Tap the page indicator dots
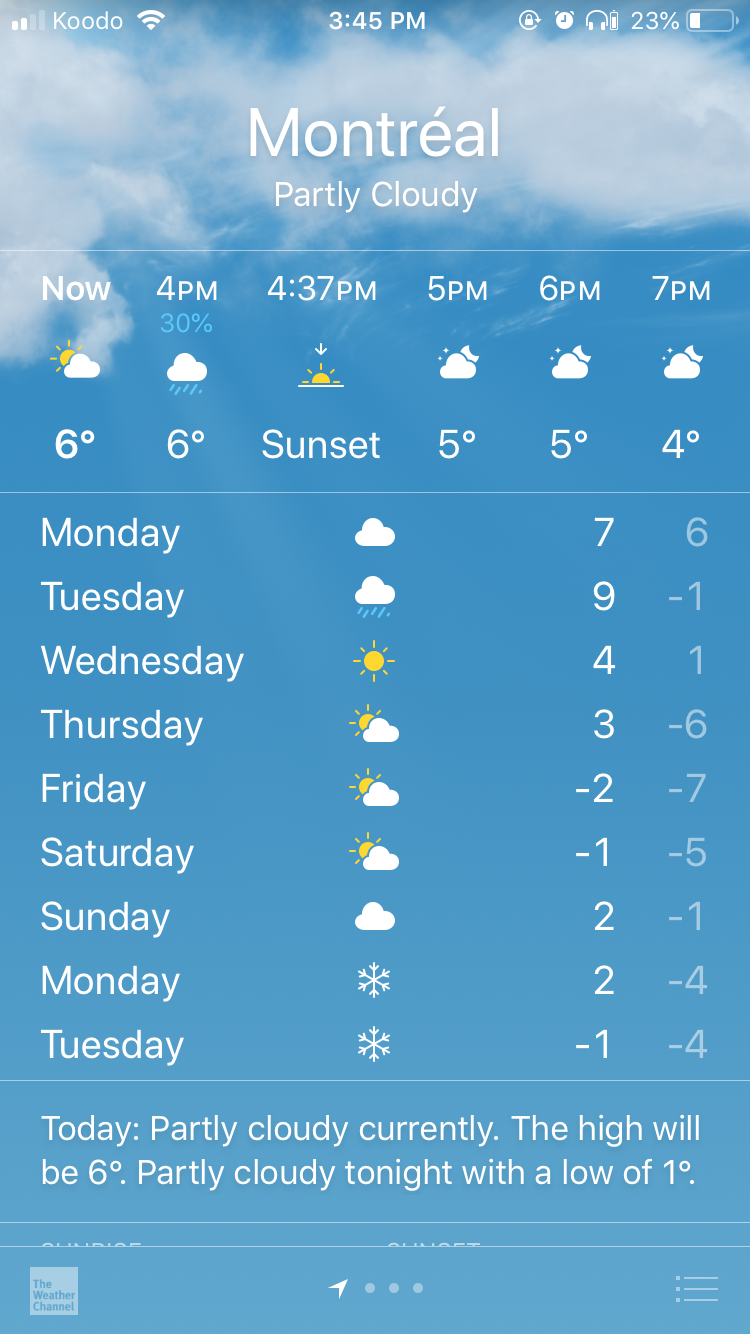This screenshot has width=750, height=1334. [376, 1288]
